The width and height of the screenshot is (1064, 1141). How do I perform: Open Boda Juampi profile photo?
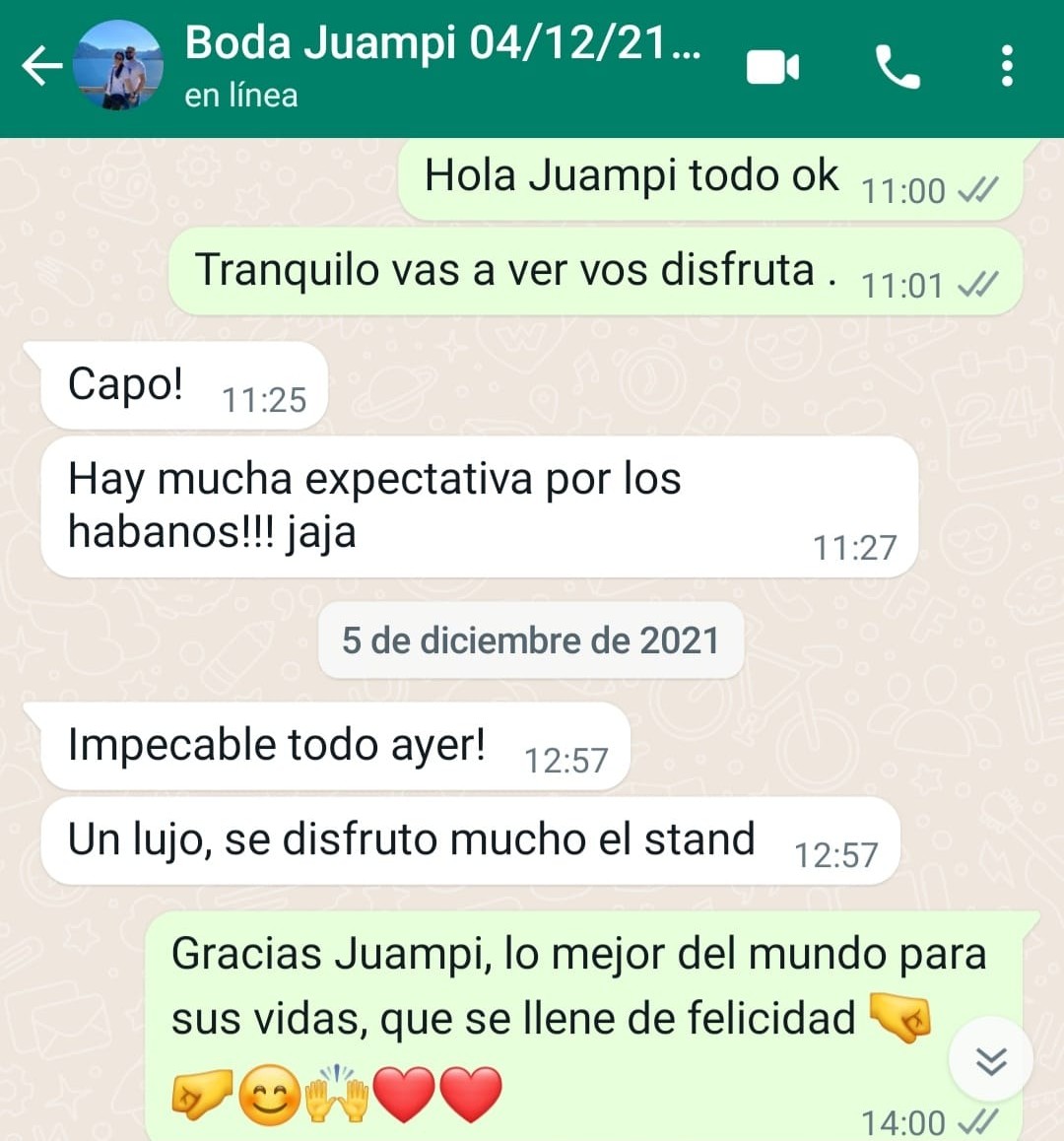[x=118, y=65]
